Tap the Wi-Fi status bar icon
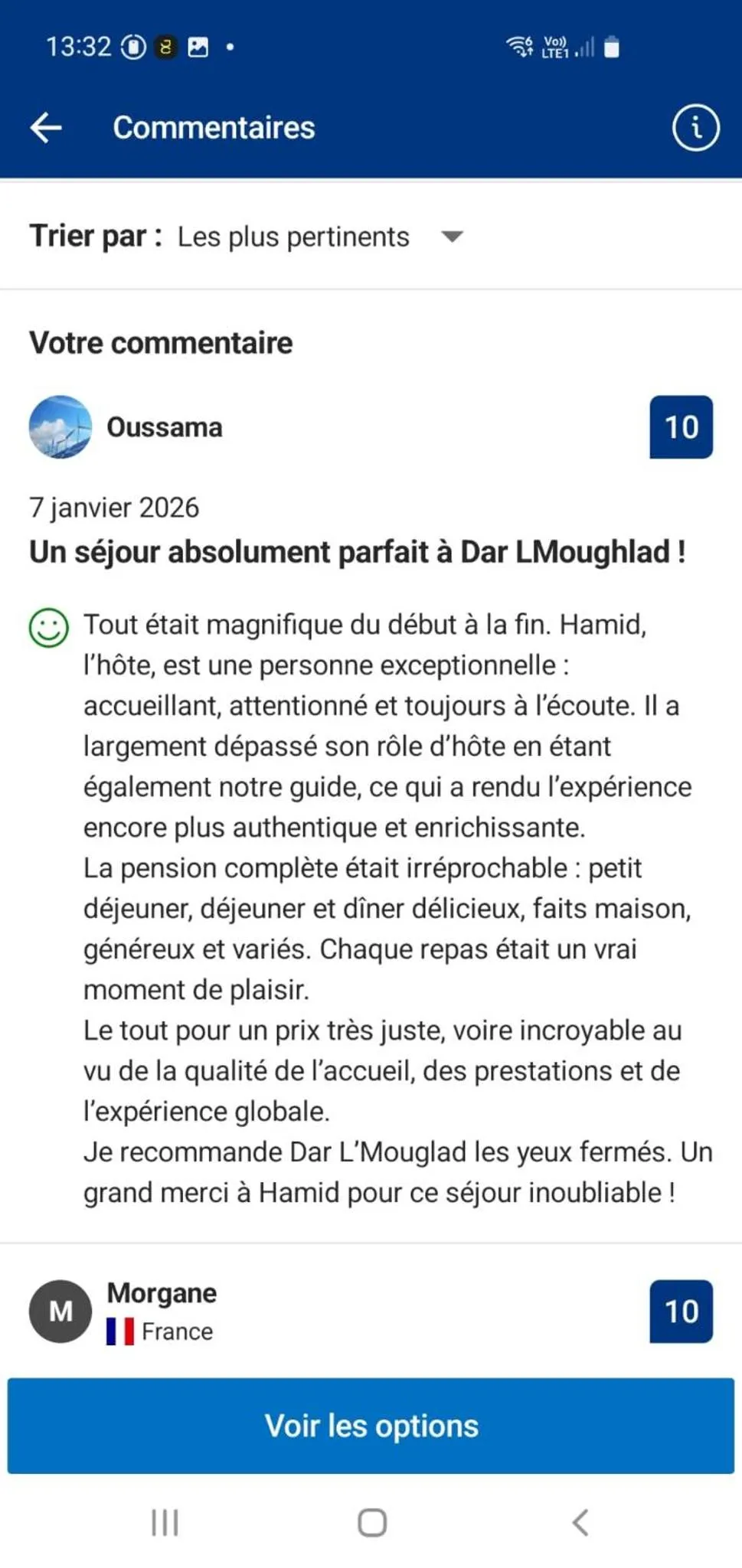The height and width of the screenshot is (1568, 742). pos(519,47)
